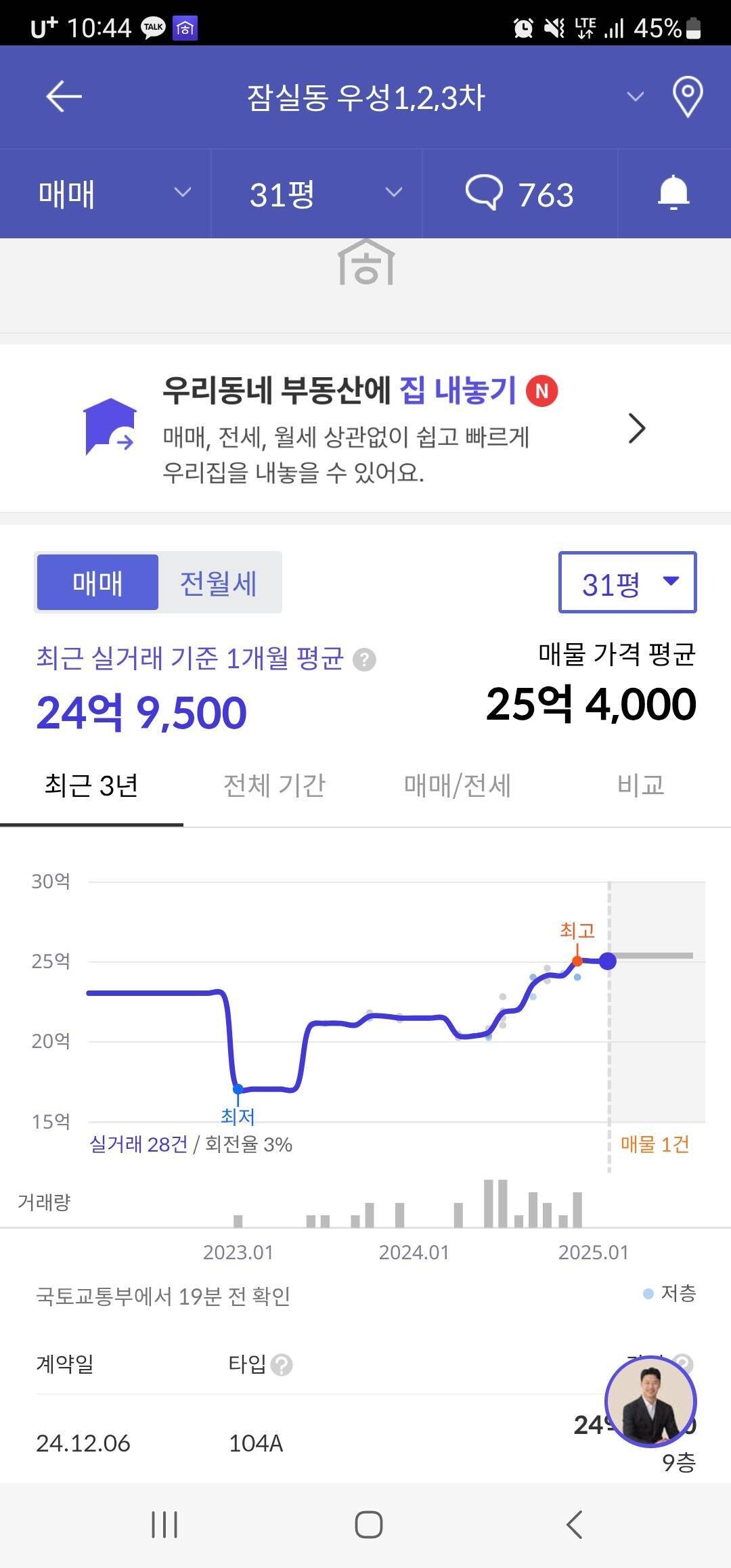
Task: Tap the agent profile photo thumbnail
Action: pos(649,1405)
